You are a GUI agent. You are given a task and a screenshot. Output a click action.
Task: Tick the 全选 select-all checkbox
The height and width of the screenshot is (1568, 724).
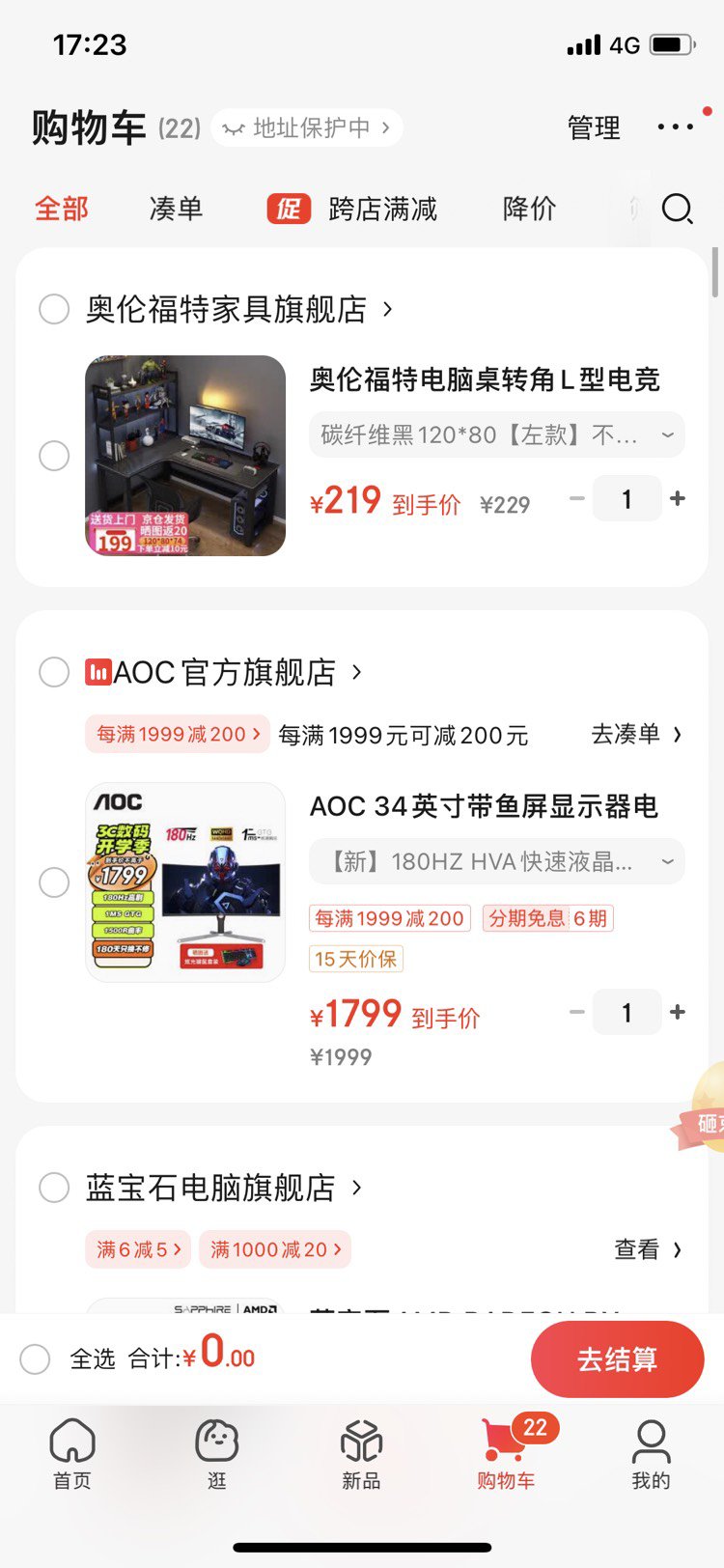click(x=35, y=1358)
